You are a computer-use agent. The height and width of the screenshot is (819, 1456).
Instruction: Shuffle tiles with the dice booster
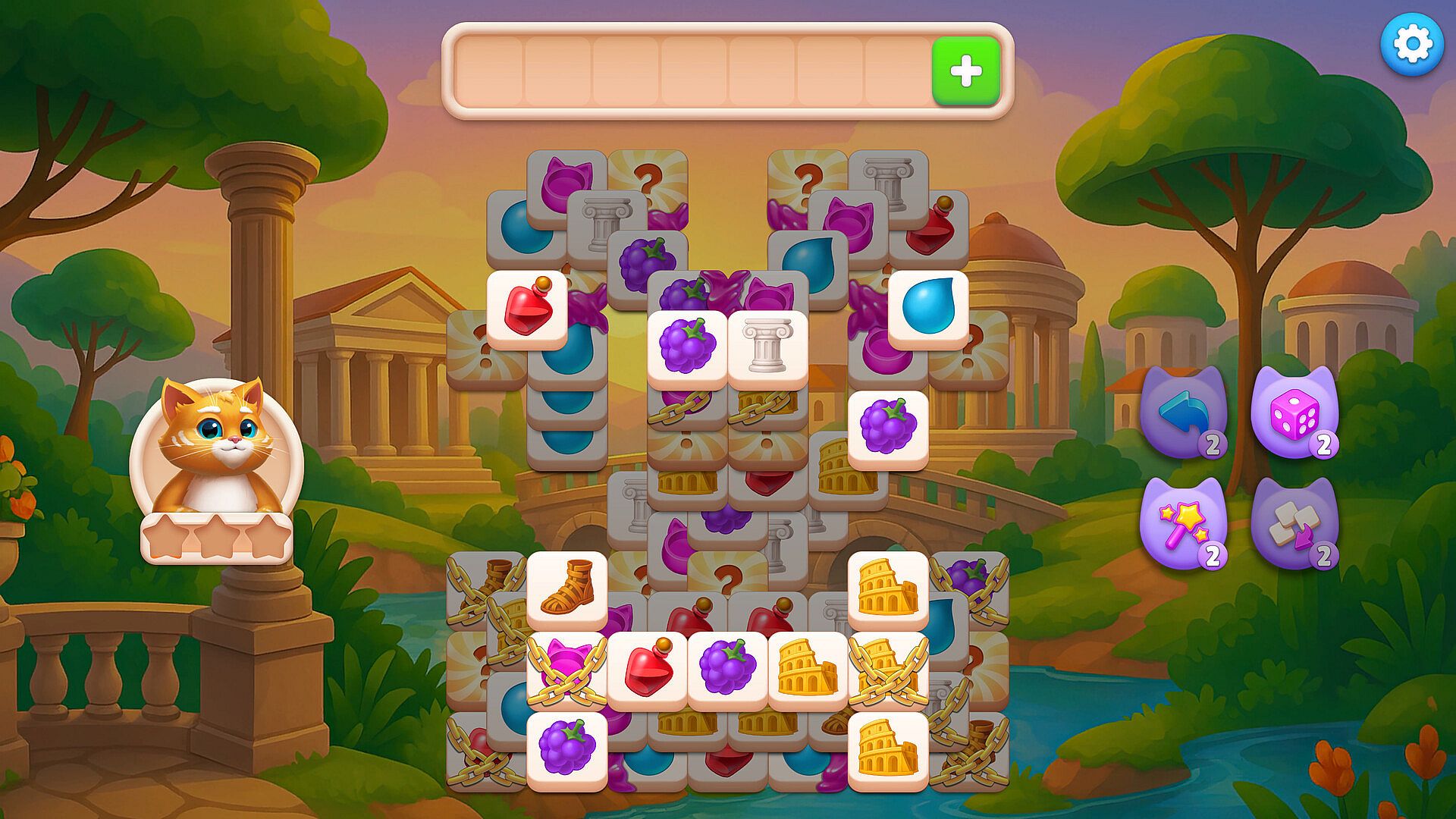1294,413
